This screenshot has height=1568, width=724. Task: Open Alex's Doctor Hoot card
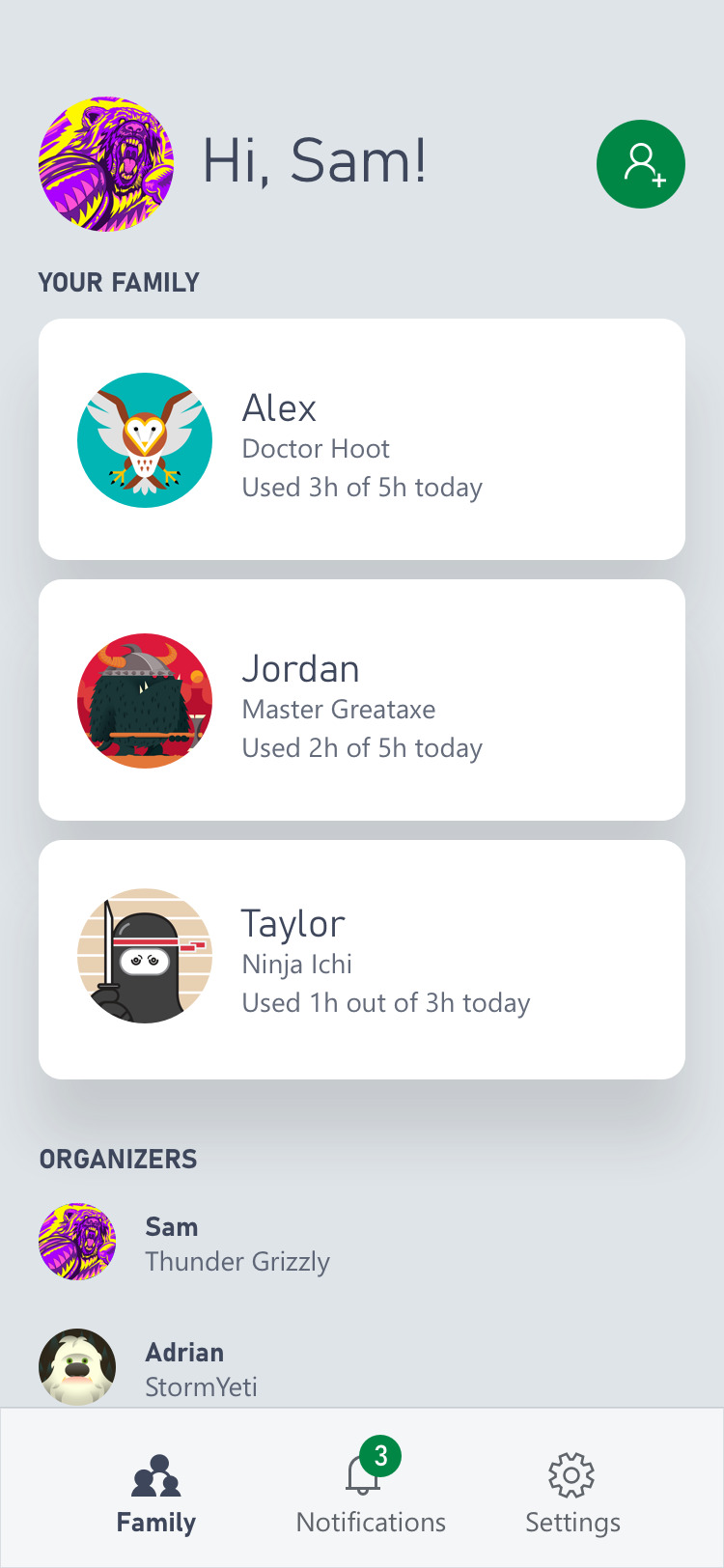(362, 439)
